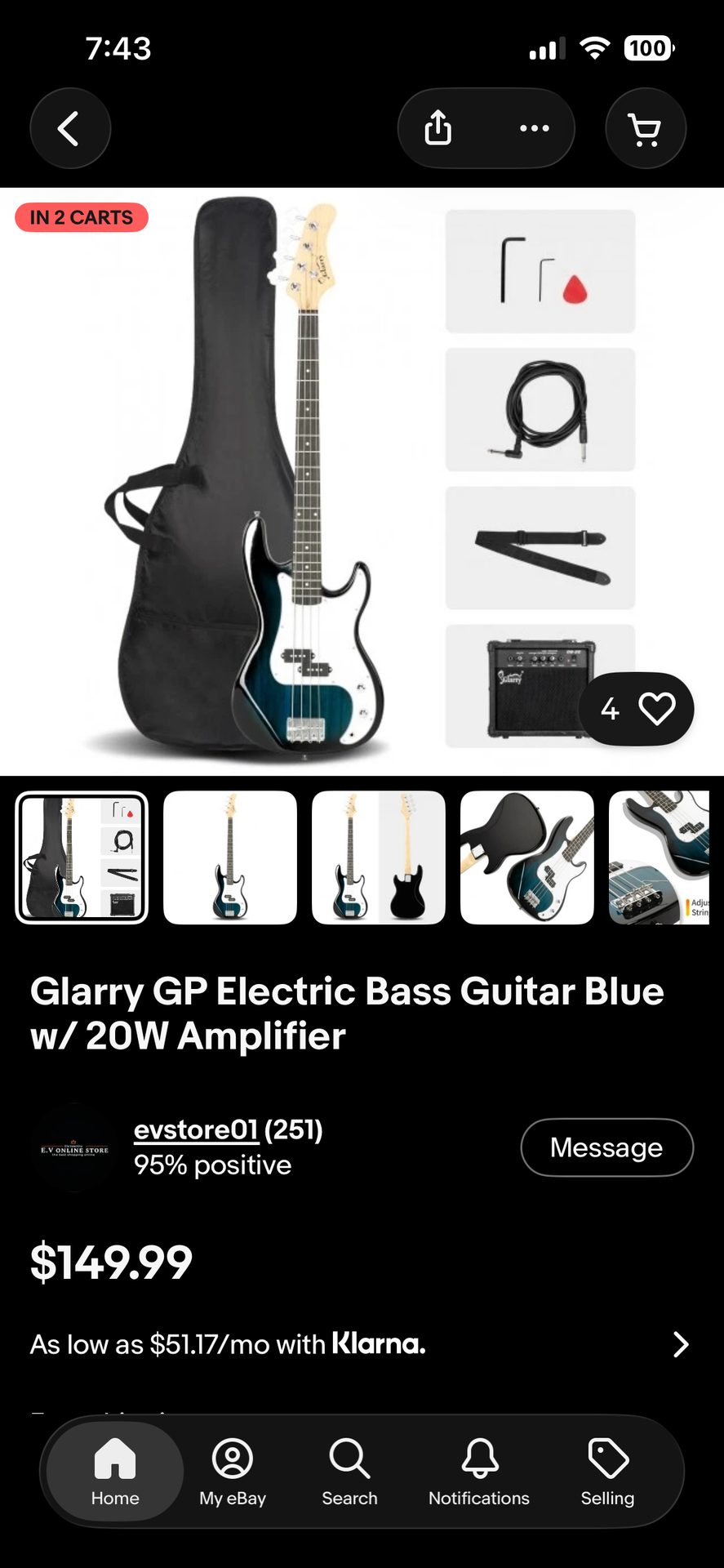724x1568 pixels.
Task: Open the three-dot overflow menu
Action: [534, 128]
